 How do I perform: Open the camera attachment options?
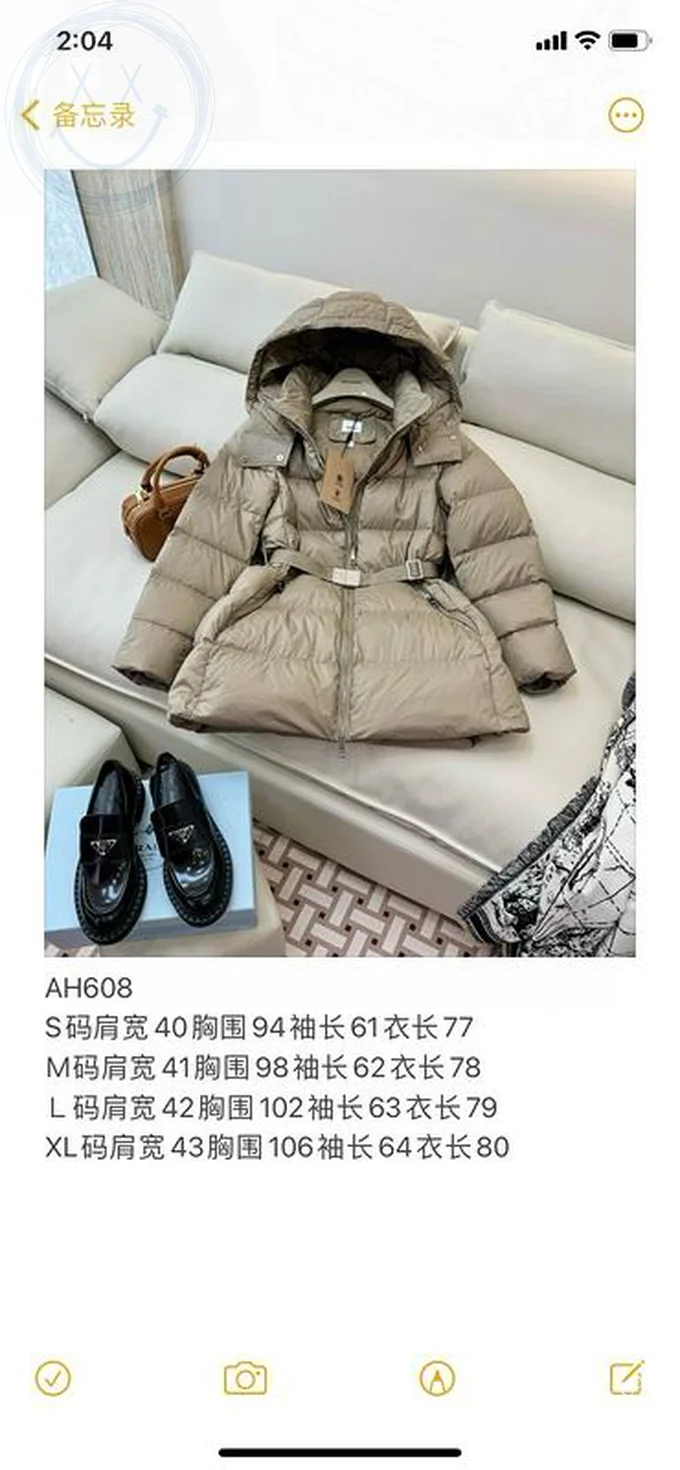click(245, 1378)
